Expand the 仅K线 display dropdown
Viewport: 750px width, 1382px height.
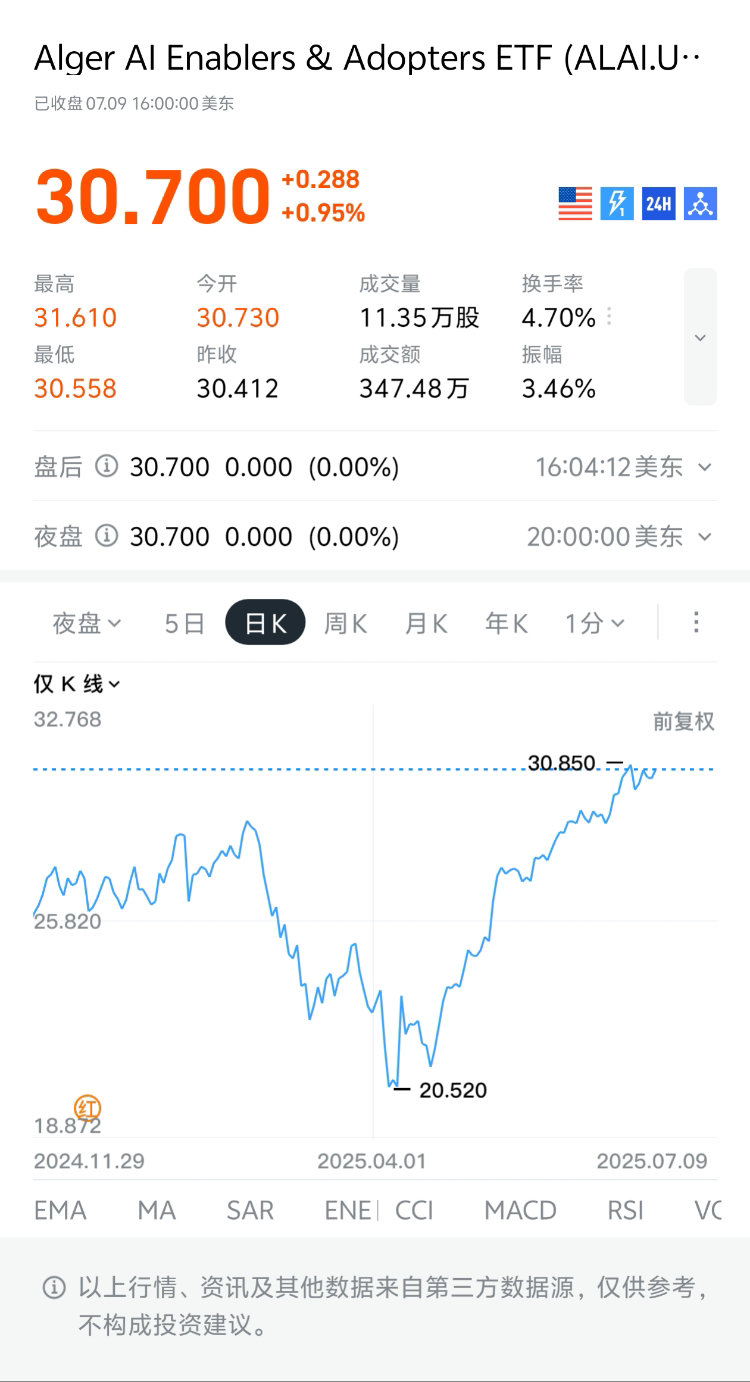[77, 684]
